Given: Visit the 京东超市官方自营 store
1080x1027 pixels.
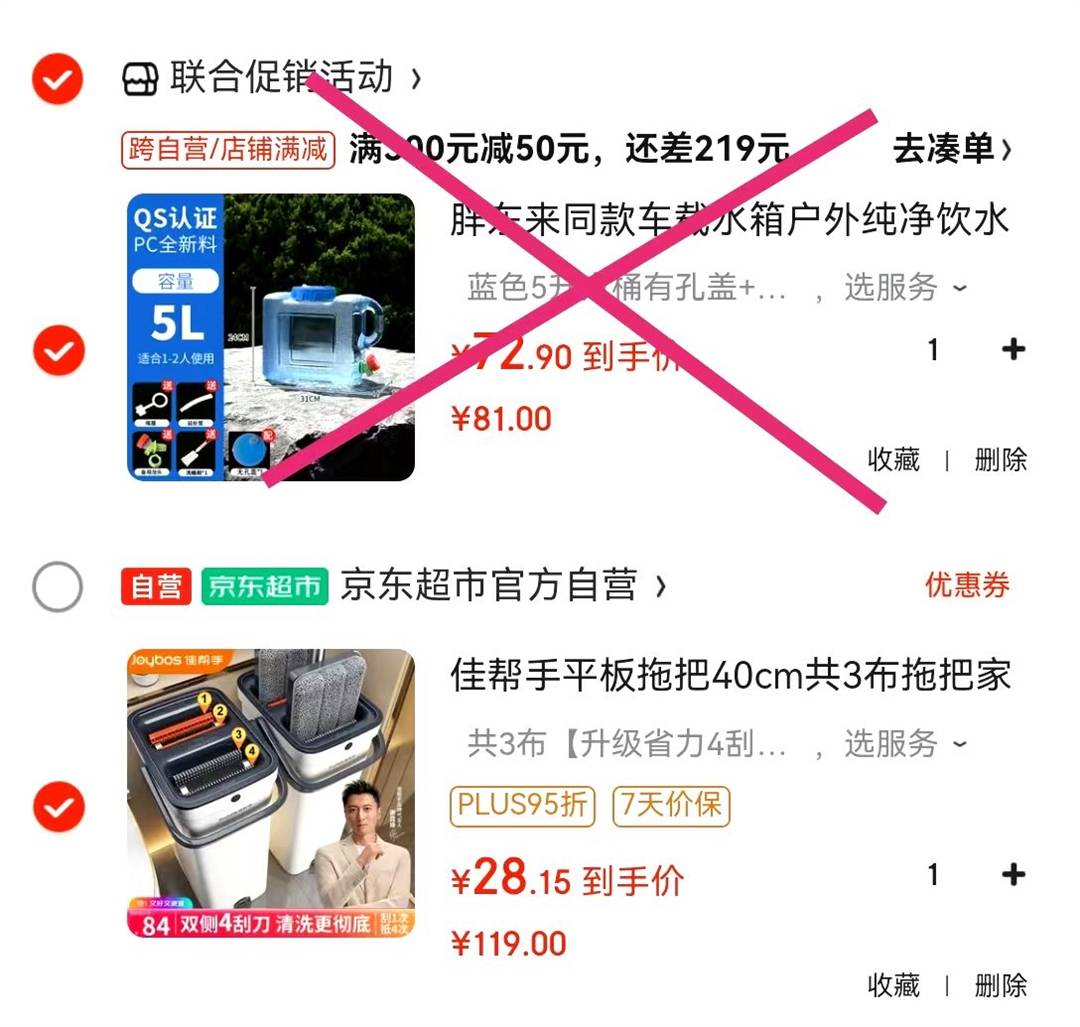Looking at the screenshot, I should point(502,586).
